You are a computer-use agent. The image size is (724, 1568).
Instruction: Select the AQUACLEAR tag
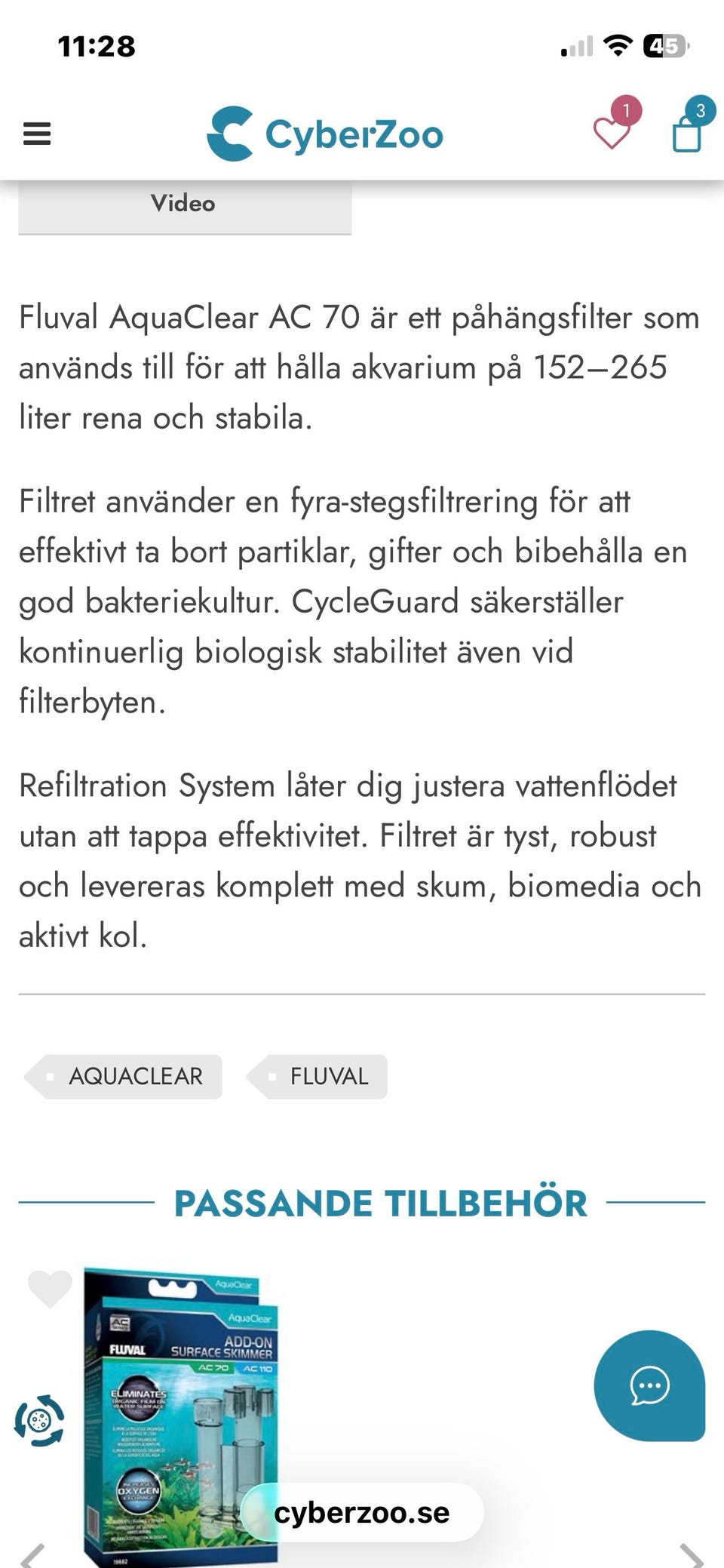pyautogui.click(x=124, y=1076)
